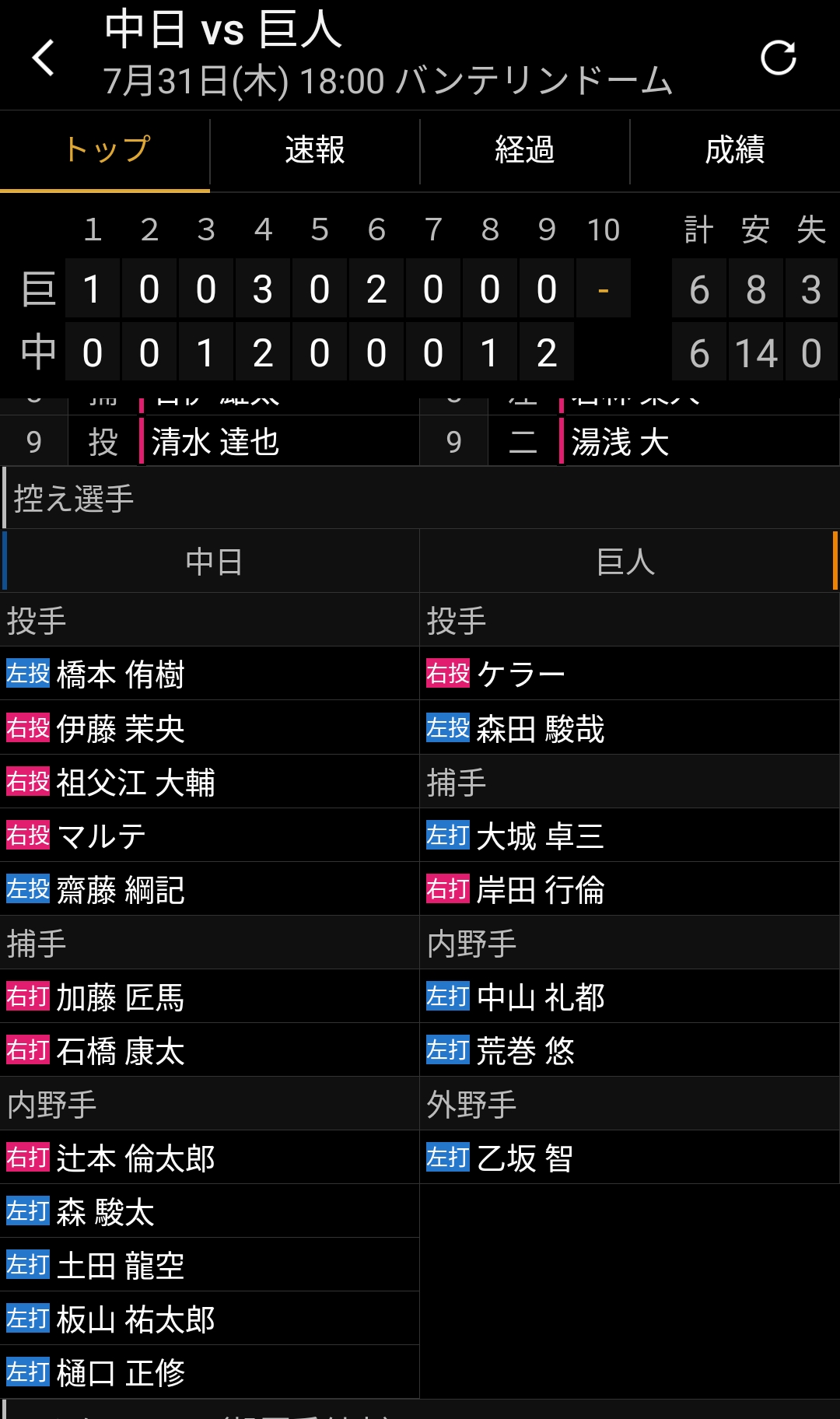Open infielder 中山 礼都 profile
The width and height of the screenshot is (840, 1419).
click(x=630, y=997)
